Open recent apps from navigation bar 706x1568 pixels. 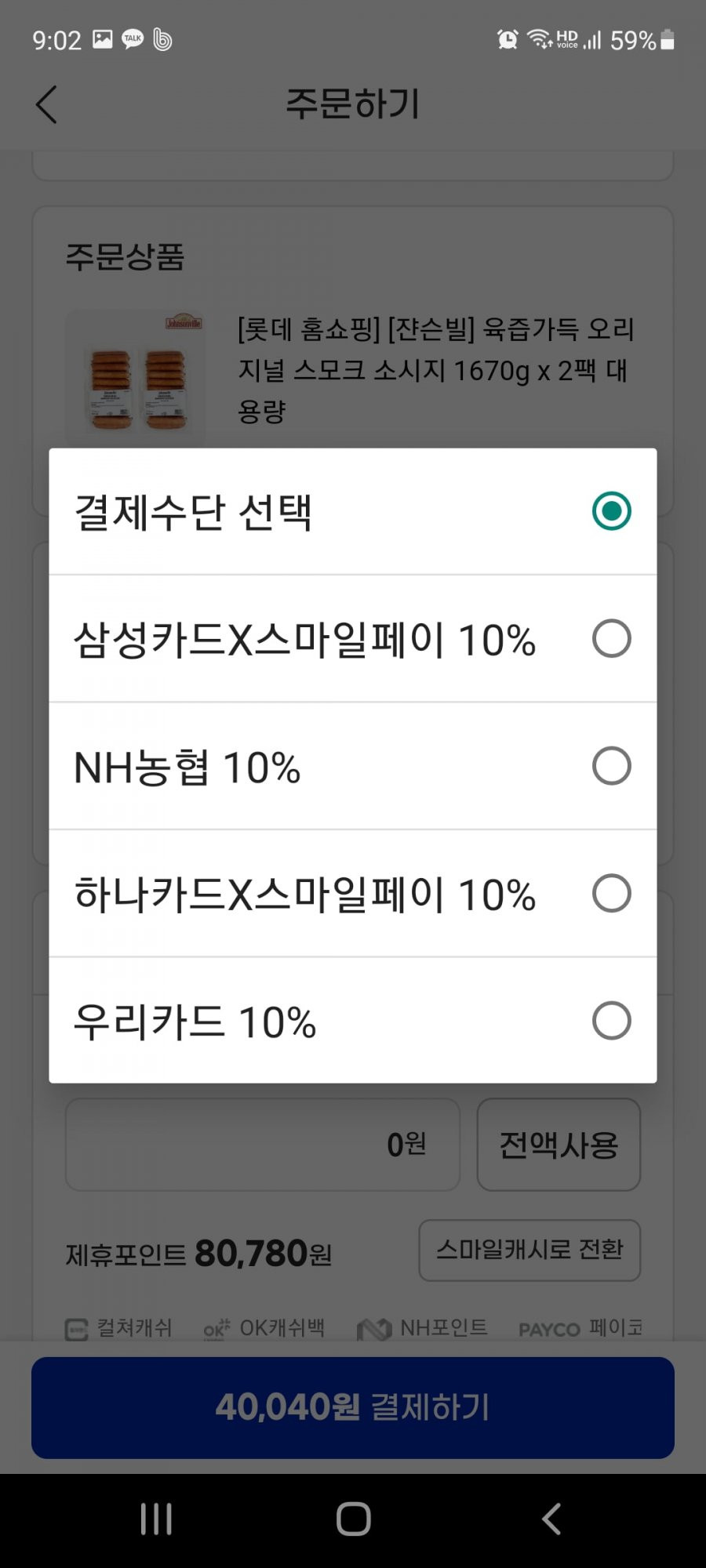click(x=155, y=1519)
